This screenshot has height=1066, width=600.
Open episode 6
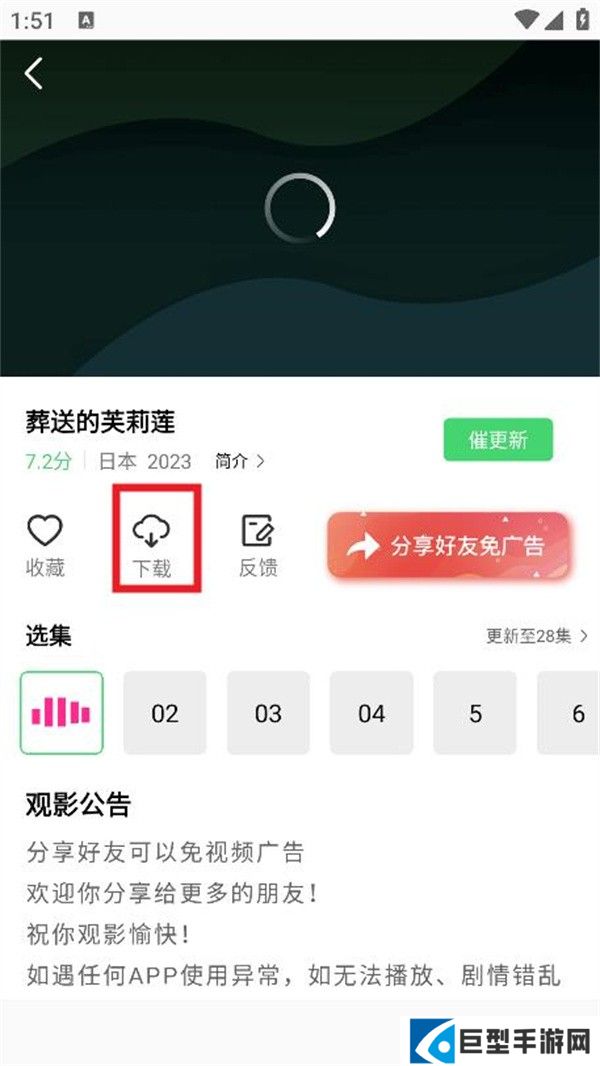point(572,712)
